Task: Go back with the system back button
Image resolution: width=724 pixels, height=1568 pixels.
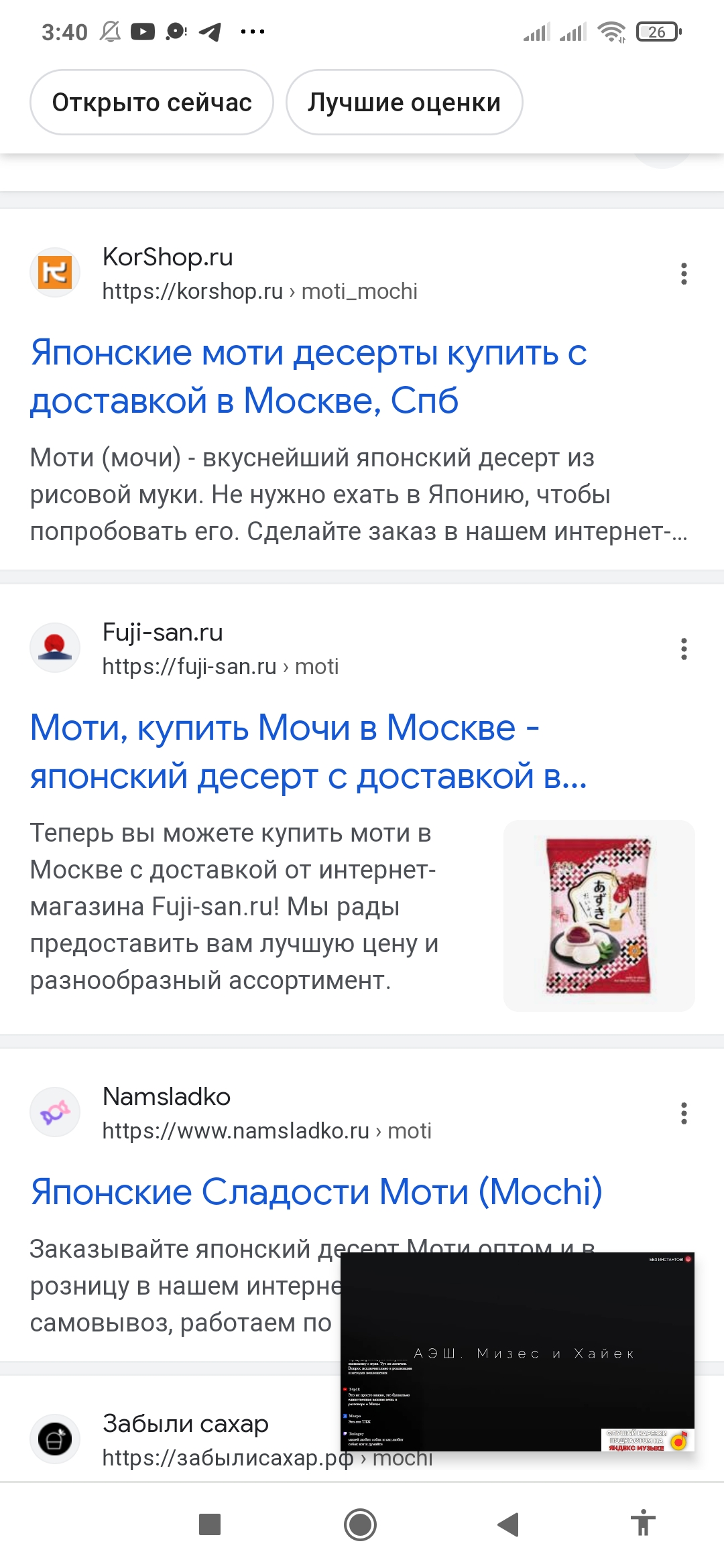Action: [x=509, y=1524]
